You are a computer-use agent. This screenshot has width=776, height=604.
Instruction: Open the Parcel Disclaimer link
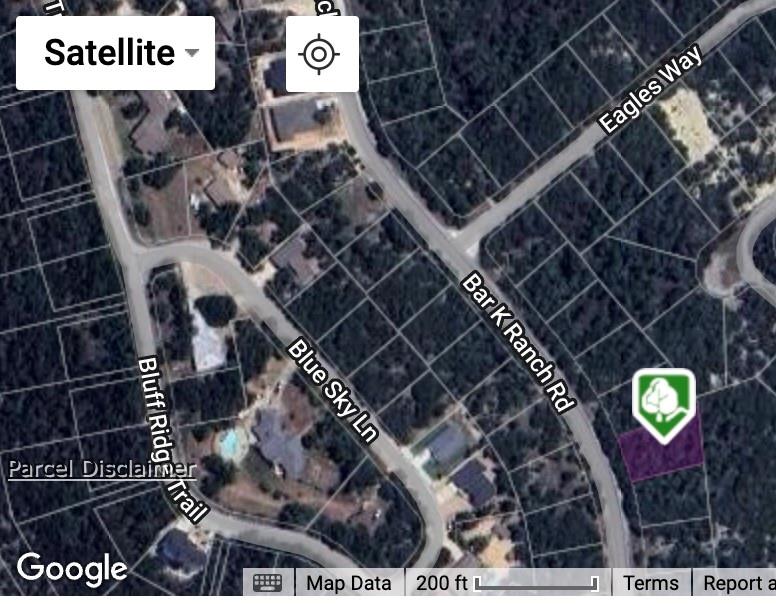tap(101, 469)
